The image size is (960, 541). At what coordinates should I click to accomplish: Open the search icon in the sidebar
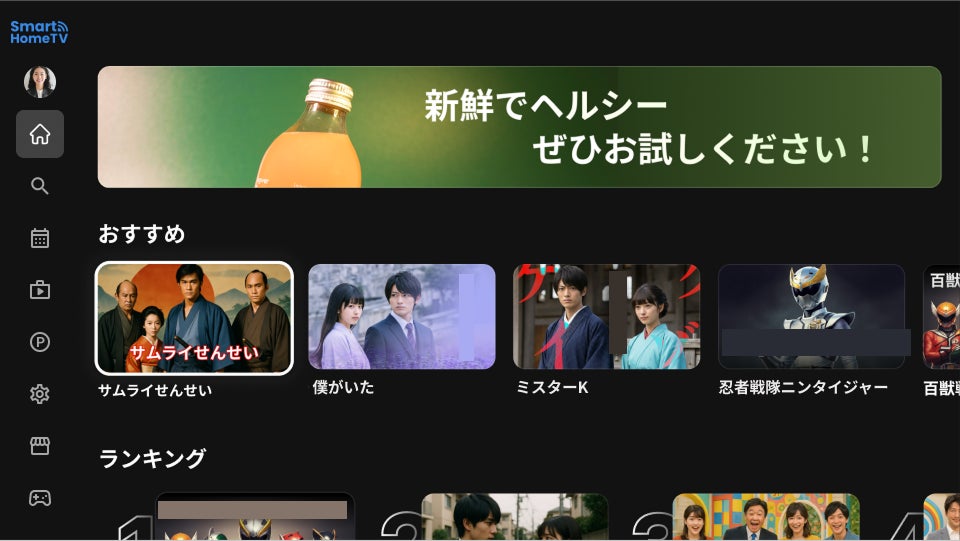click(x=40, y=186)
